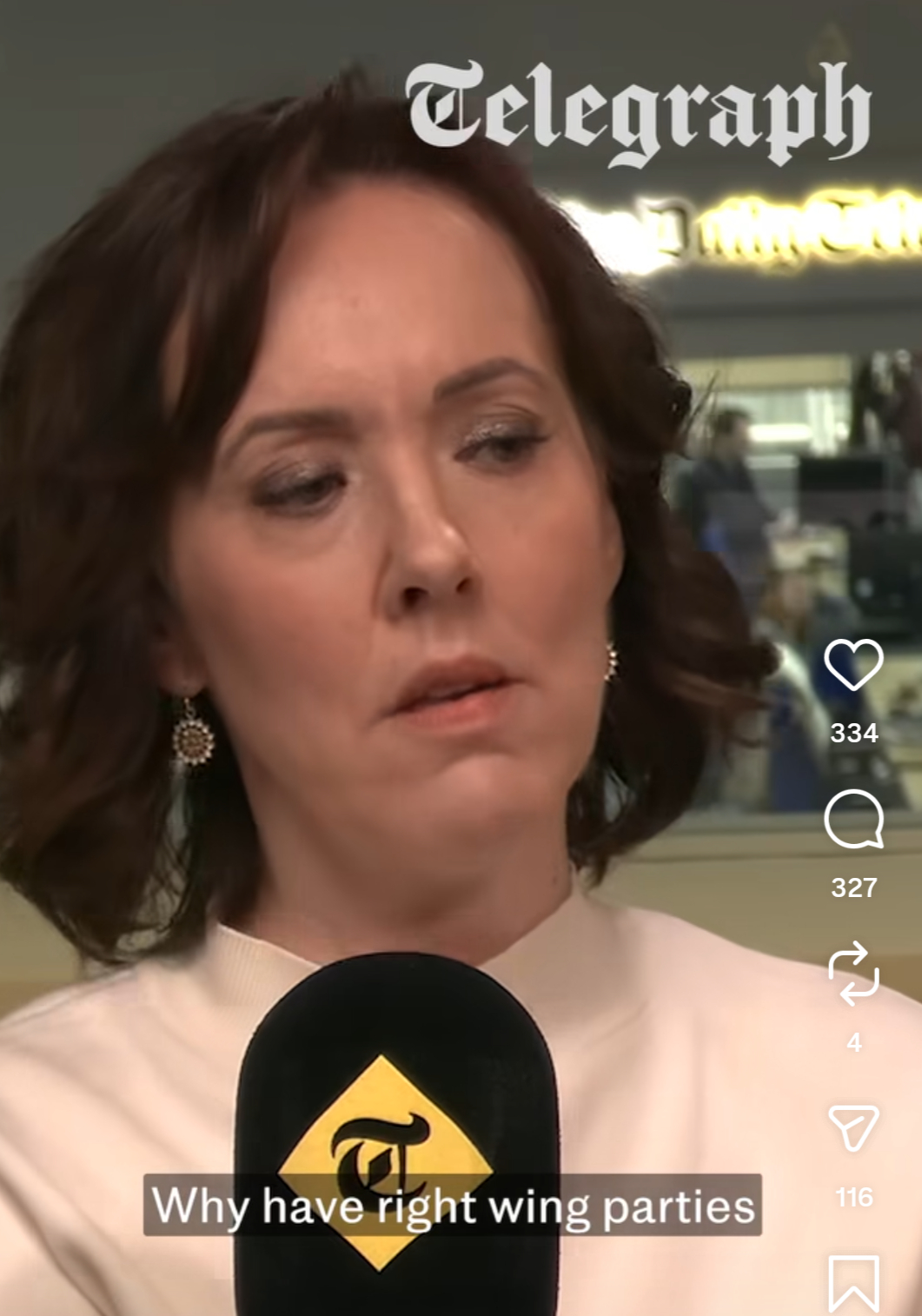The width and height of the screenshot is (922, 1316).
Task: Bookmark this video
Action: (x=853, y=1282)
